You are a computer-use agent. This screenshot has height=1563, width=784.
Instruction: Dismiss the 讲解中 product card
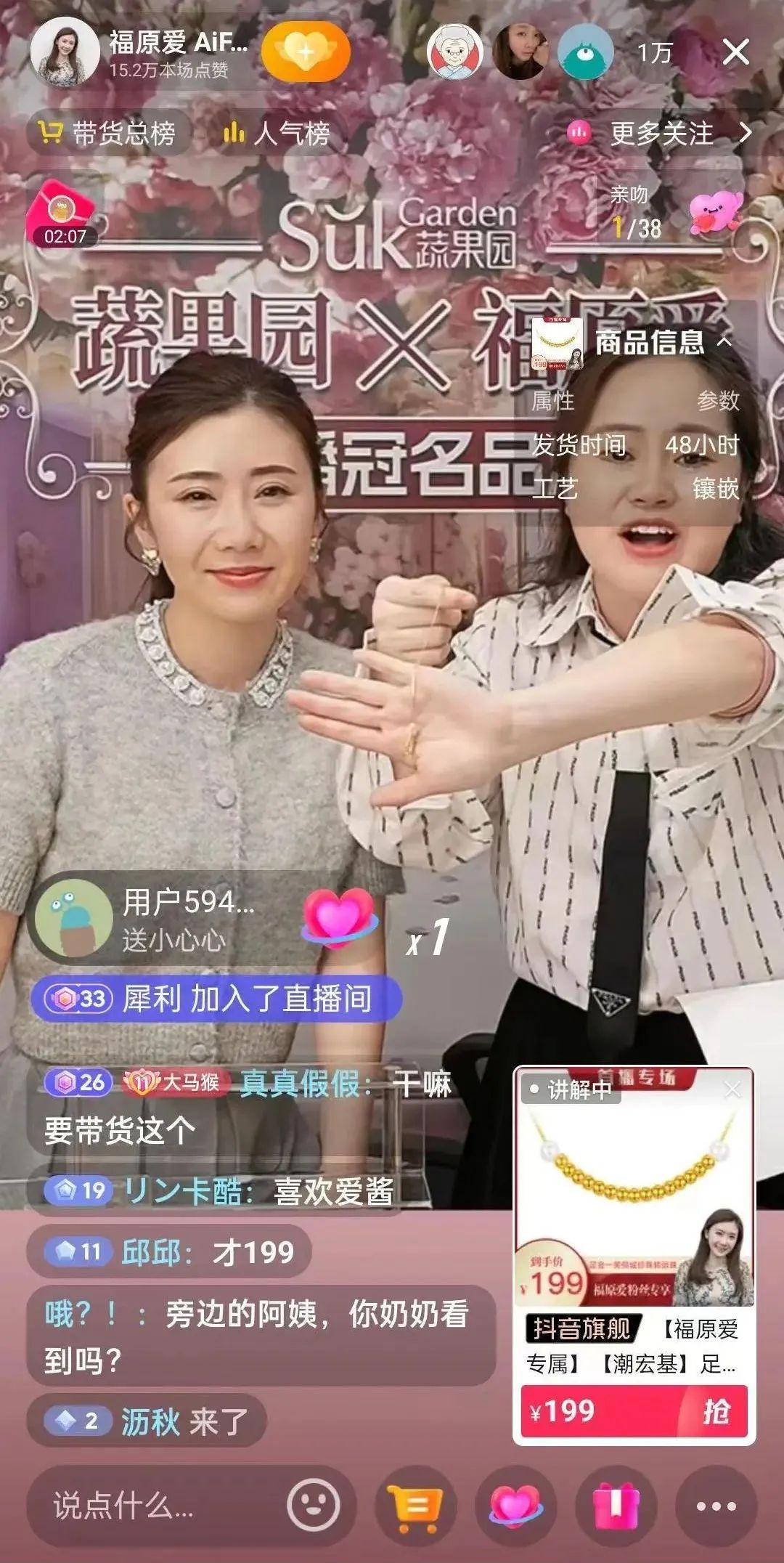[733, 1089]
